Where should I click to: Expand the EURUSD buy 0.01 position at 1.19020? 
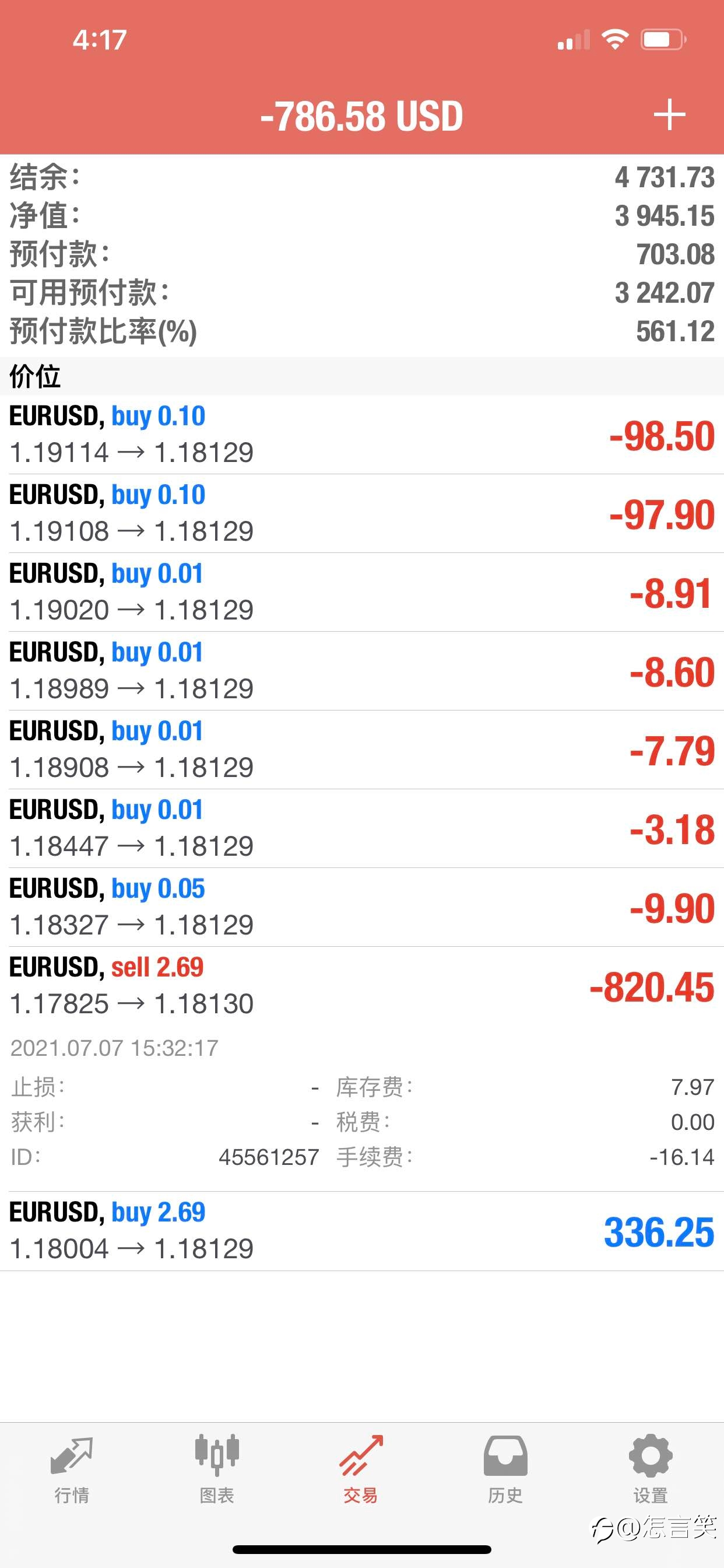pyautogui.click(x=362, y=591)
